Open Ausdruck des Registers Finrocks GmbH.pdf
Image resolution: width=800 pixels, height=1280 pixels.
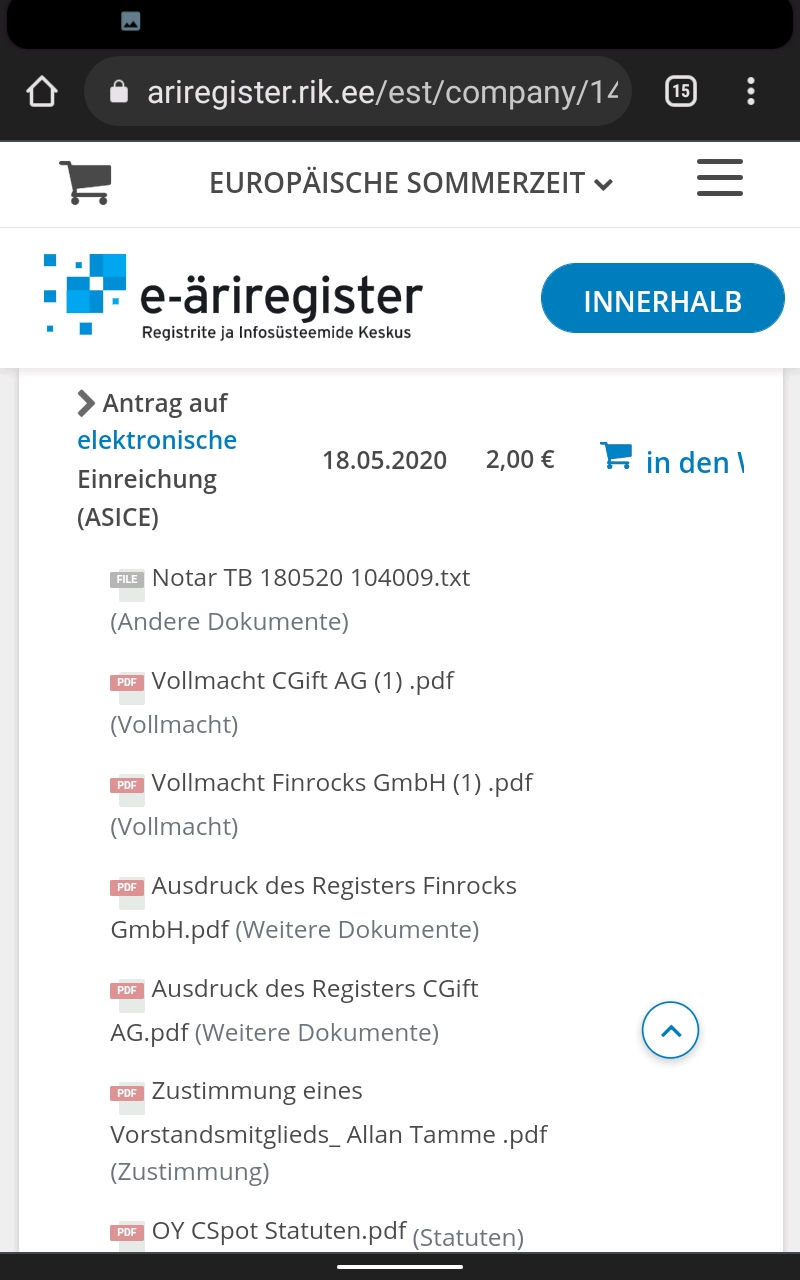334,886
